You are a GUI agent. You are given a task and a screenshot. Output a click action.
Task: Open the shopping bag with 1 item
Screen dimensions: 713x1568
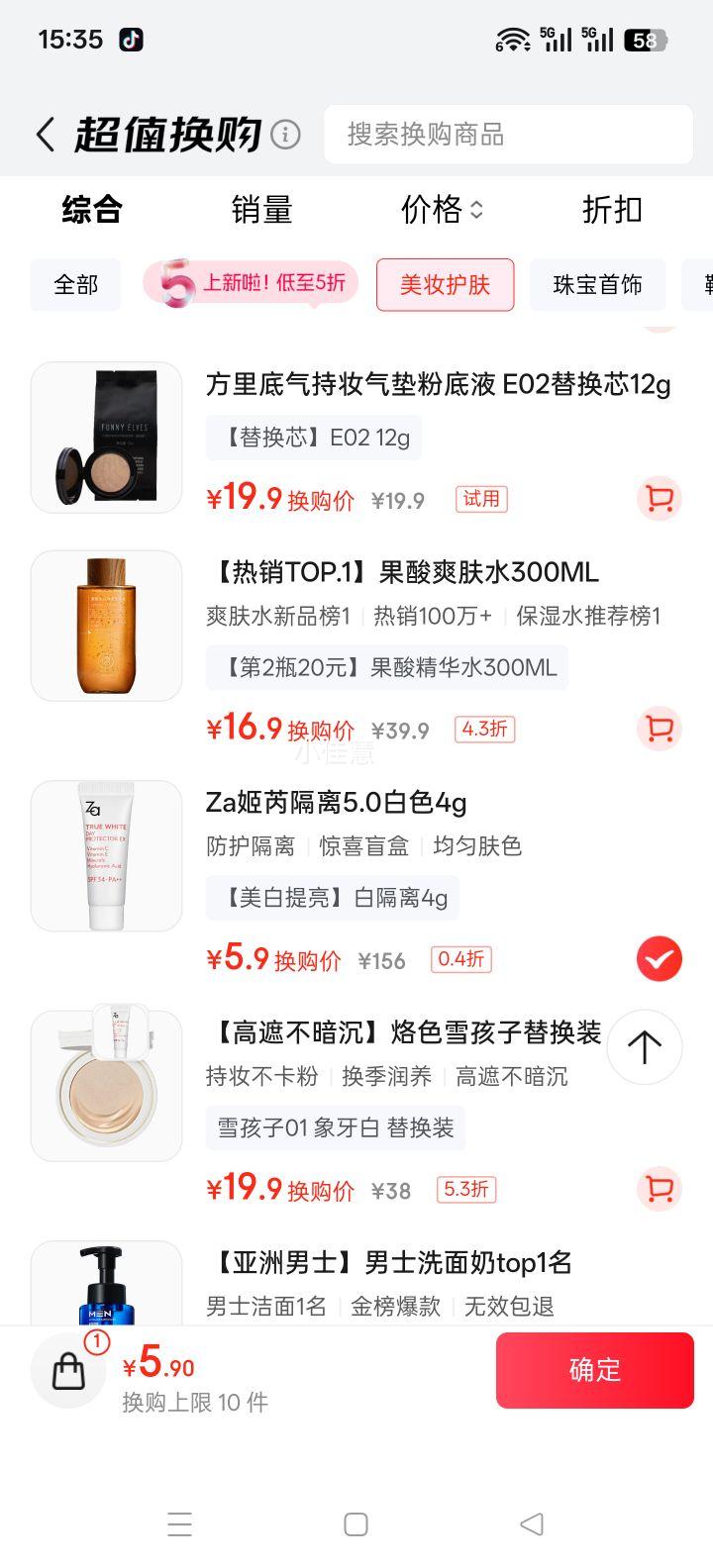click(x=68, y=1370)
